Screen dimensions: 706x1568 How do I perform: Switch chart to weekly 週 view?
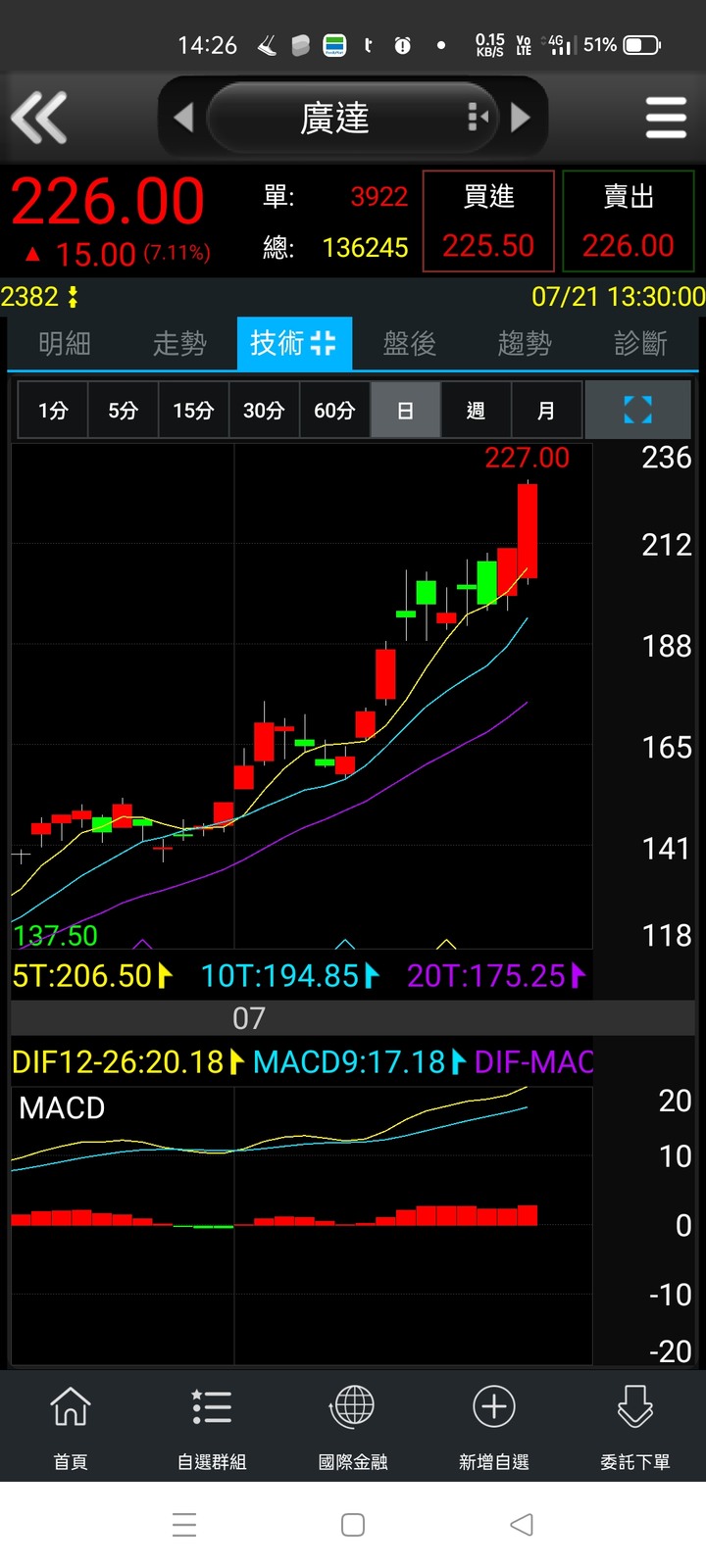click(476, 411)
